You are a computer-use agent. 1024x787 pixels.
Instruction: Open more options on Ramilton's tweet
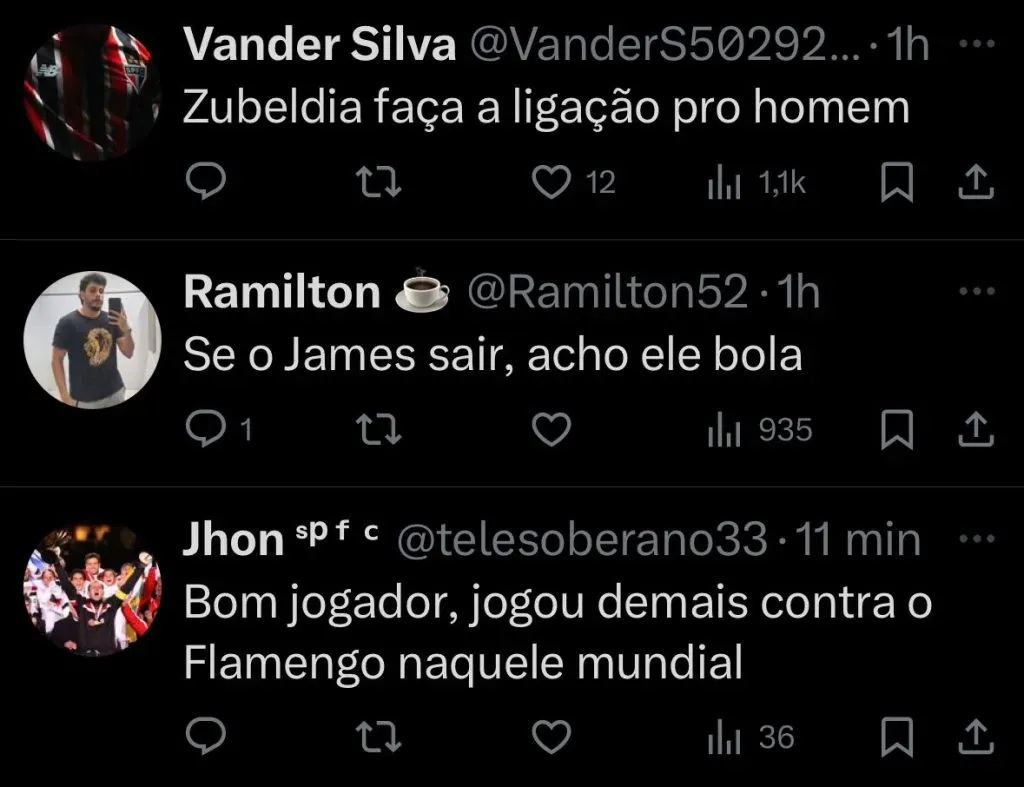976,292
